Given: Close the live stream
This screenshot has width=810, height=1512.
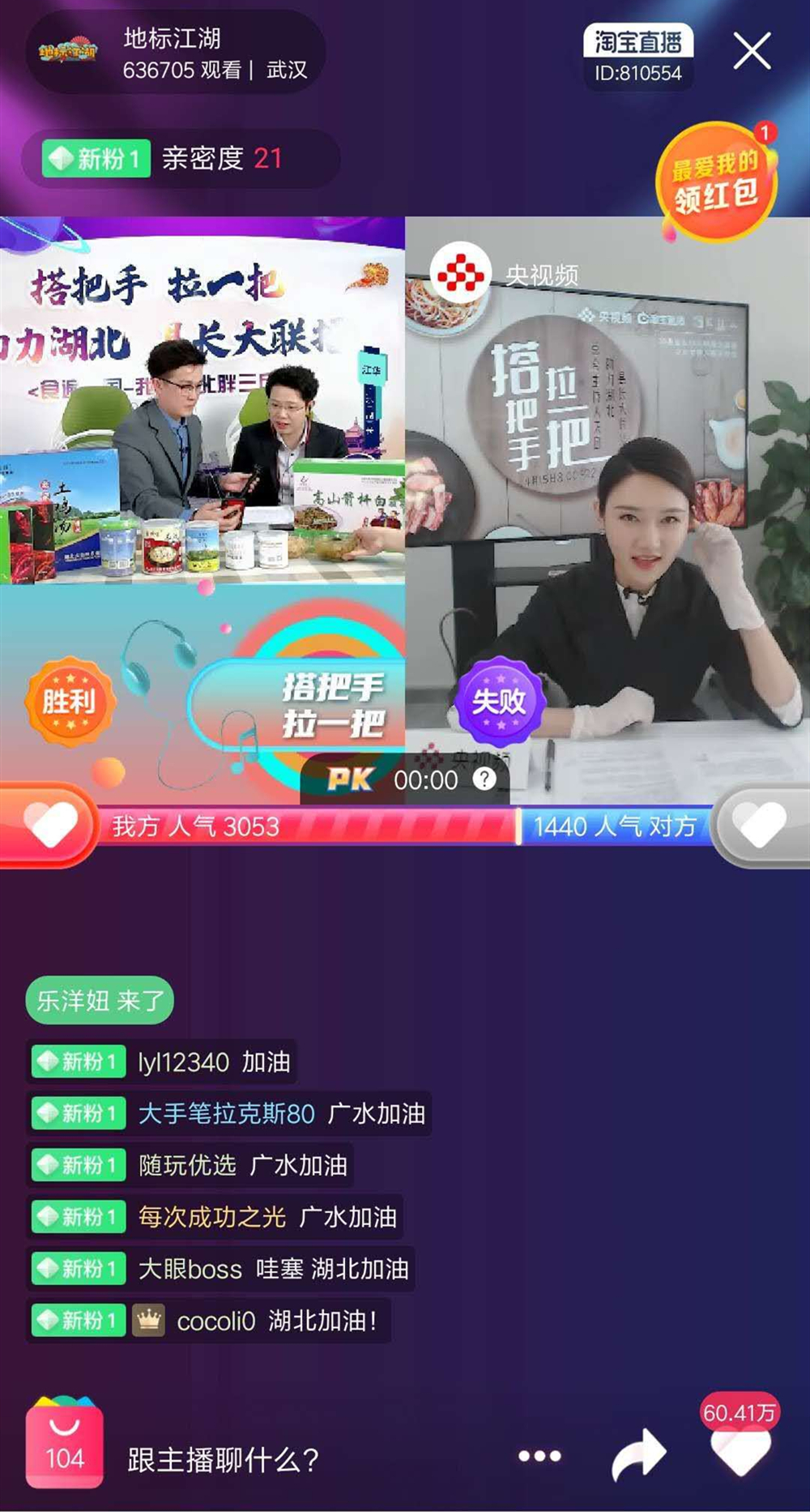Looking at the screenshot, I should pyautogui.click(x=752, y=52).
